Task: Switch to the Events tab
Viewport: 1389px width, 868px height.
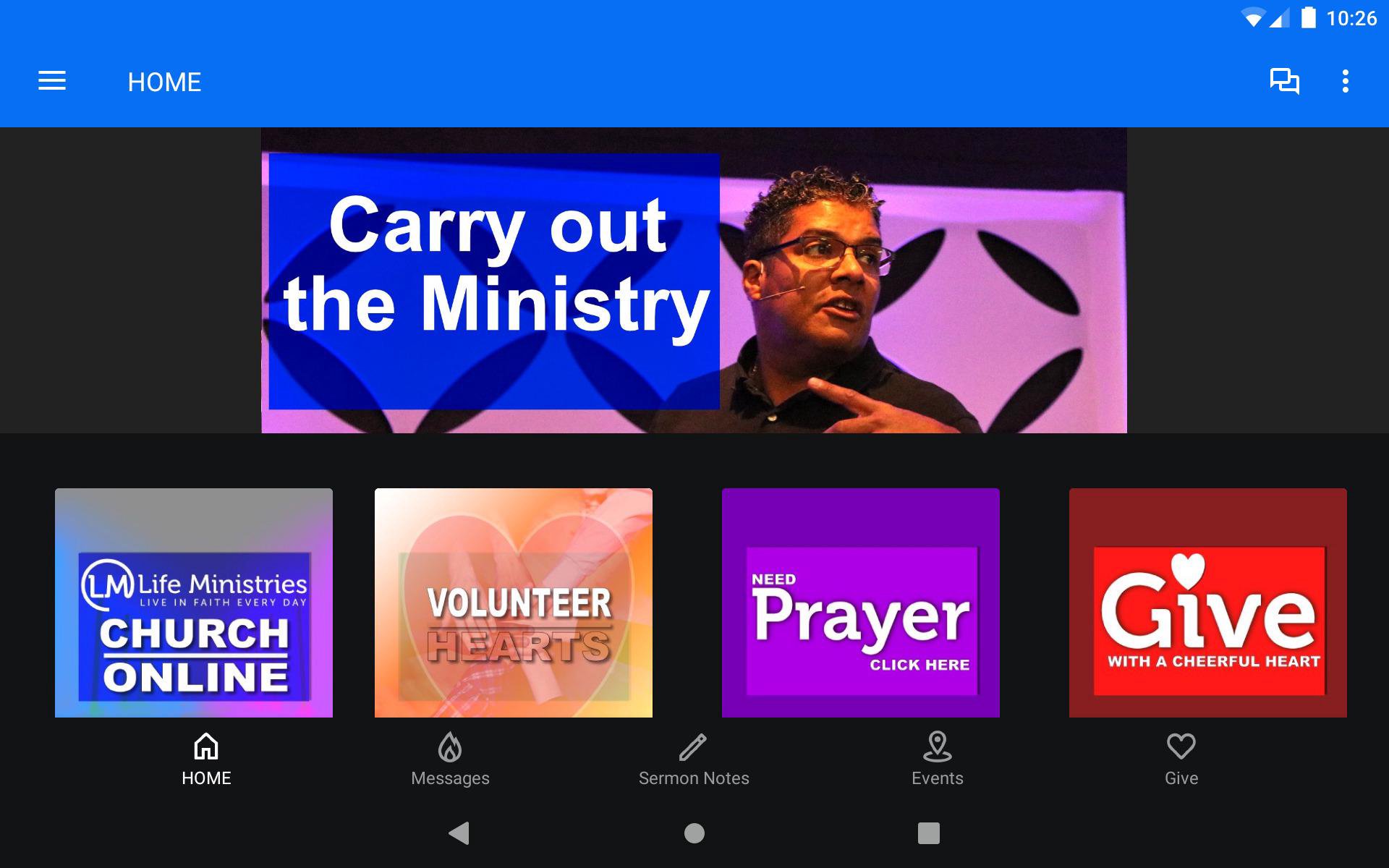Action: [937, 759]
